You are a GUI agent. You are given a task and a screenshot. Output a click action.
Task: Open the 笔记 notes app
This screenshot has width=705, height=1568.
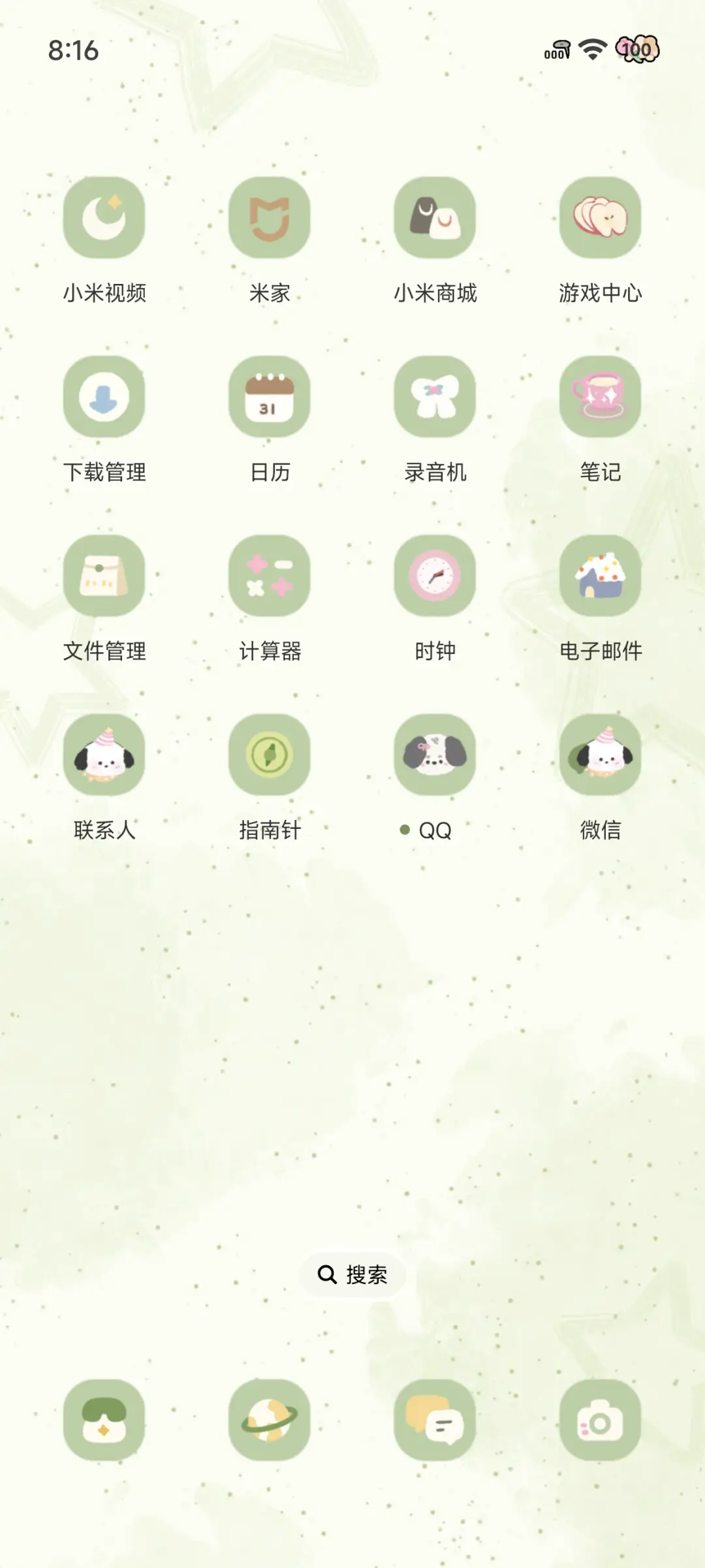(x=600, y=398)
